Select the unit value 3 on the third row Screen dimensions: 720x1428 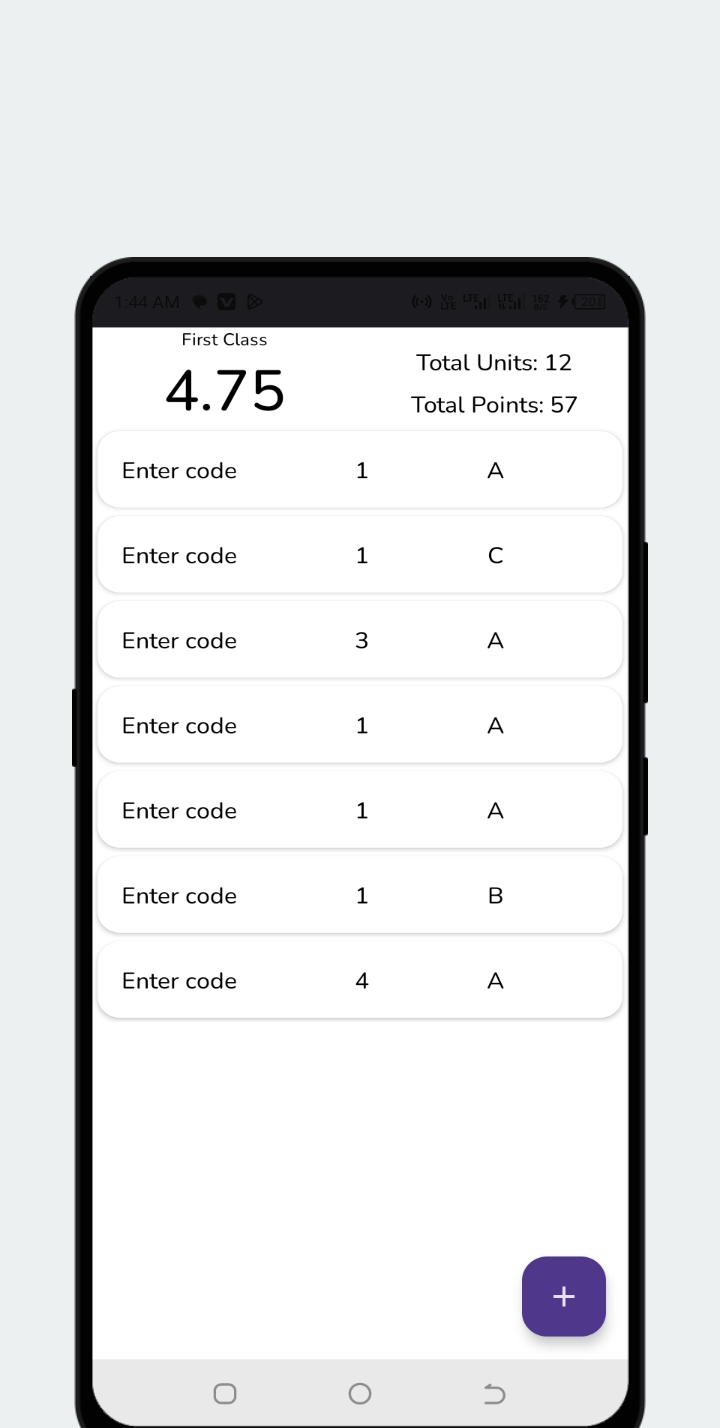pyautogui.click(x=361, y=640)
